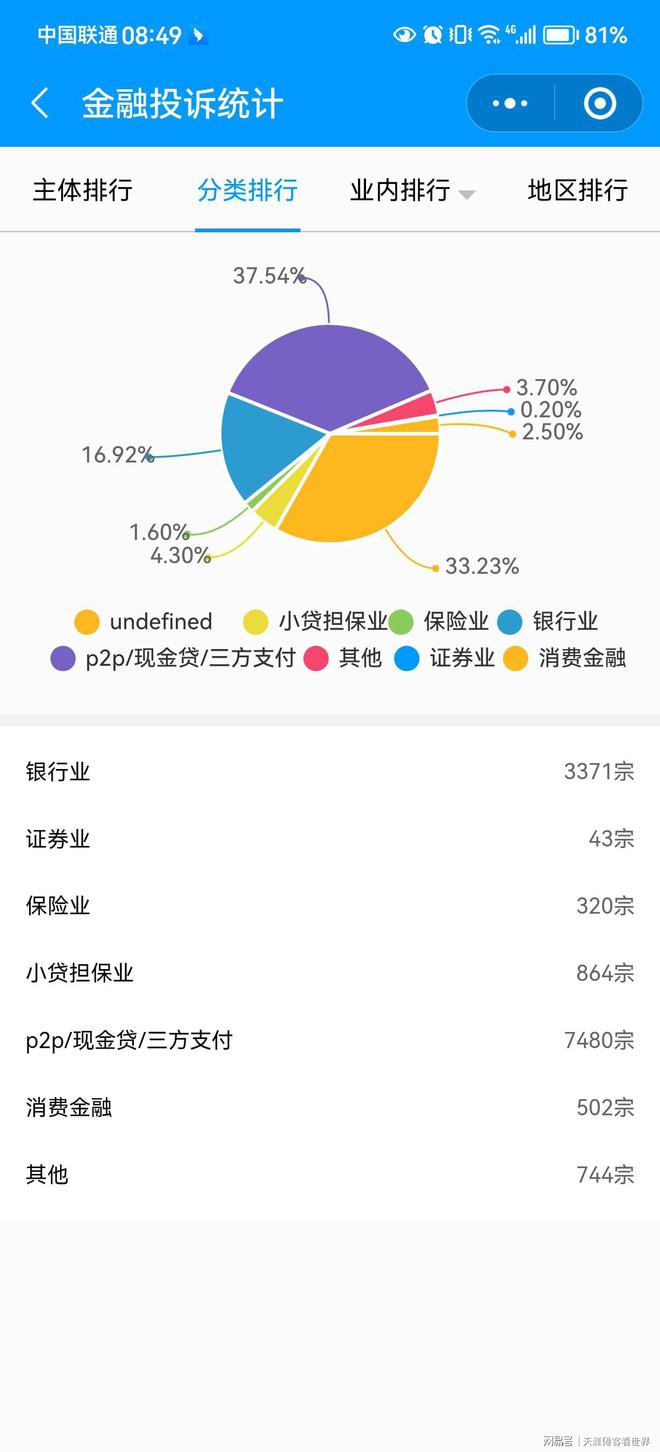
Task: Expand the 业内排行 dropdown tab
Action: click(x=412, y=190)
